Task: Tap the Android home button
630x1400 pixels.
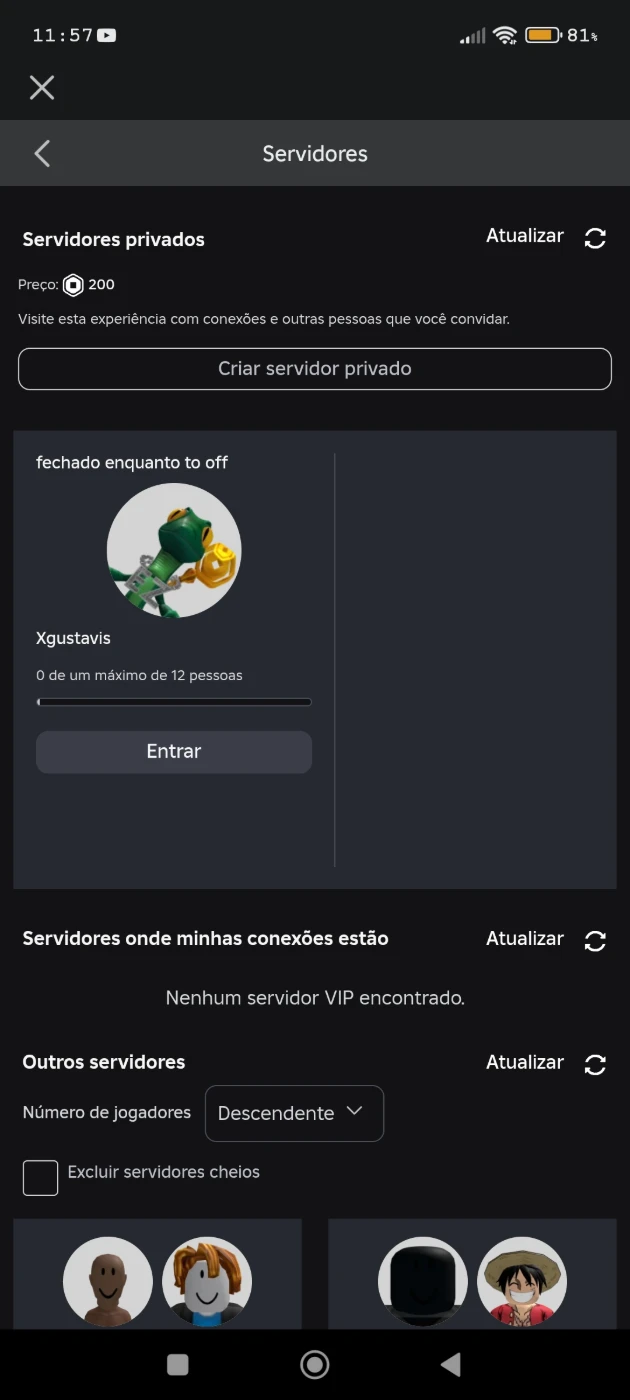Action: point(315,1364)
